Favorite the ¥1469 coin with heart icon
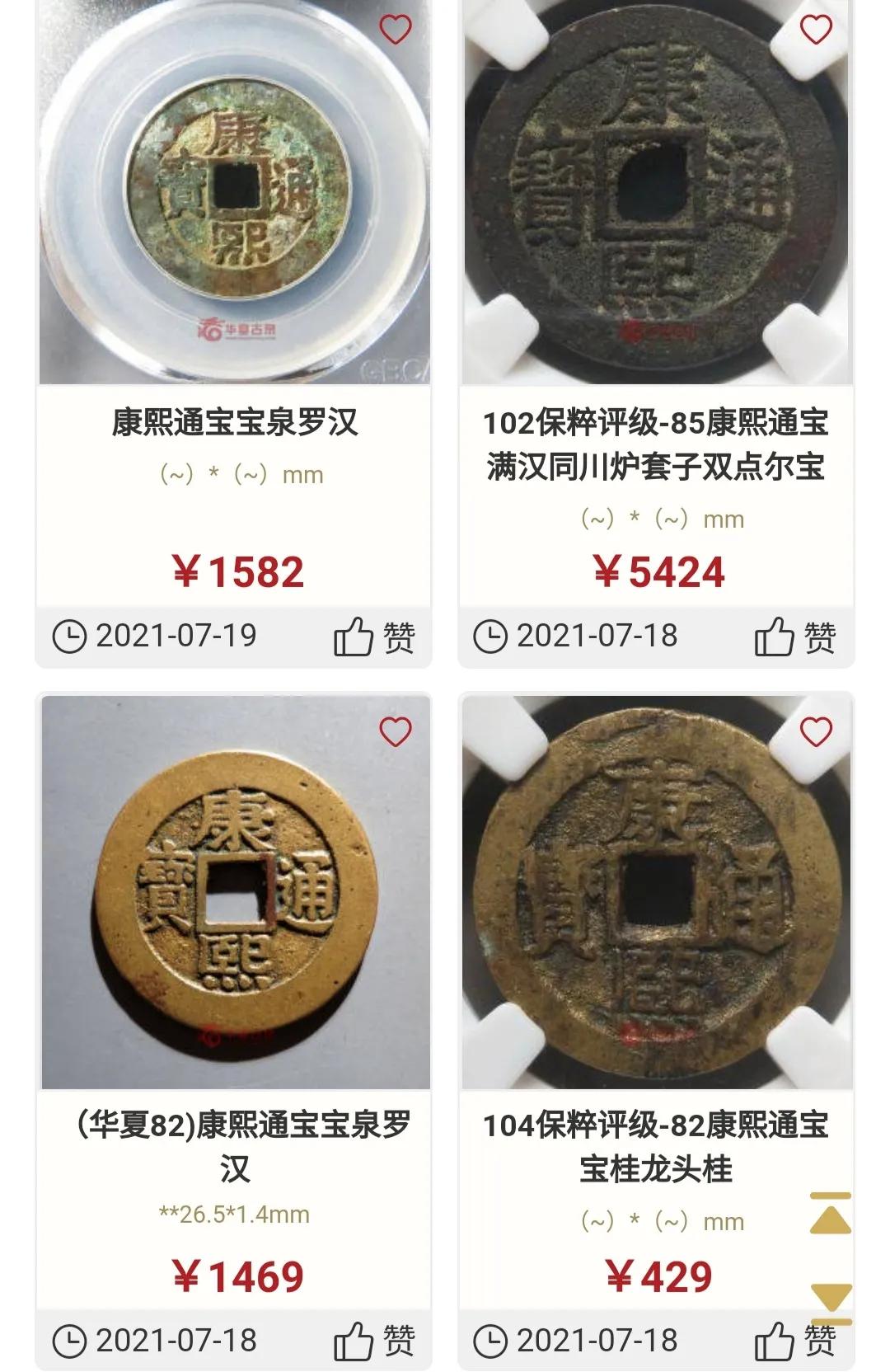890x1372 pixels. 396,731
